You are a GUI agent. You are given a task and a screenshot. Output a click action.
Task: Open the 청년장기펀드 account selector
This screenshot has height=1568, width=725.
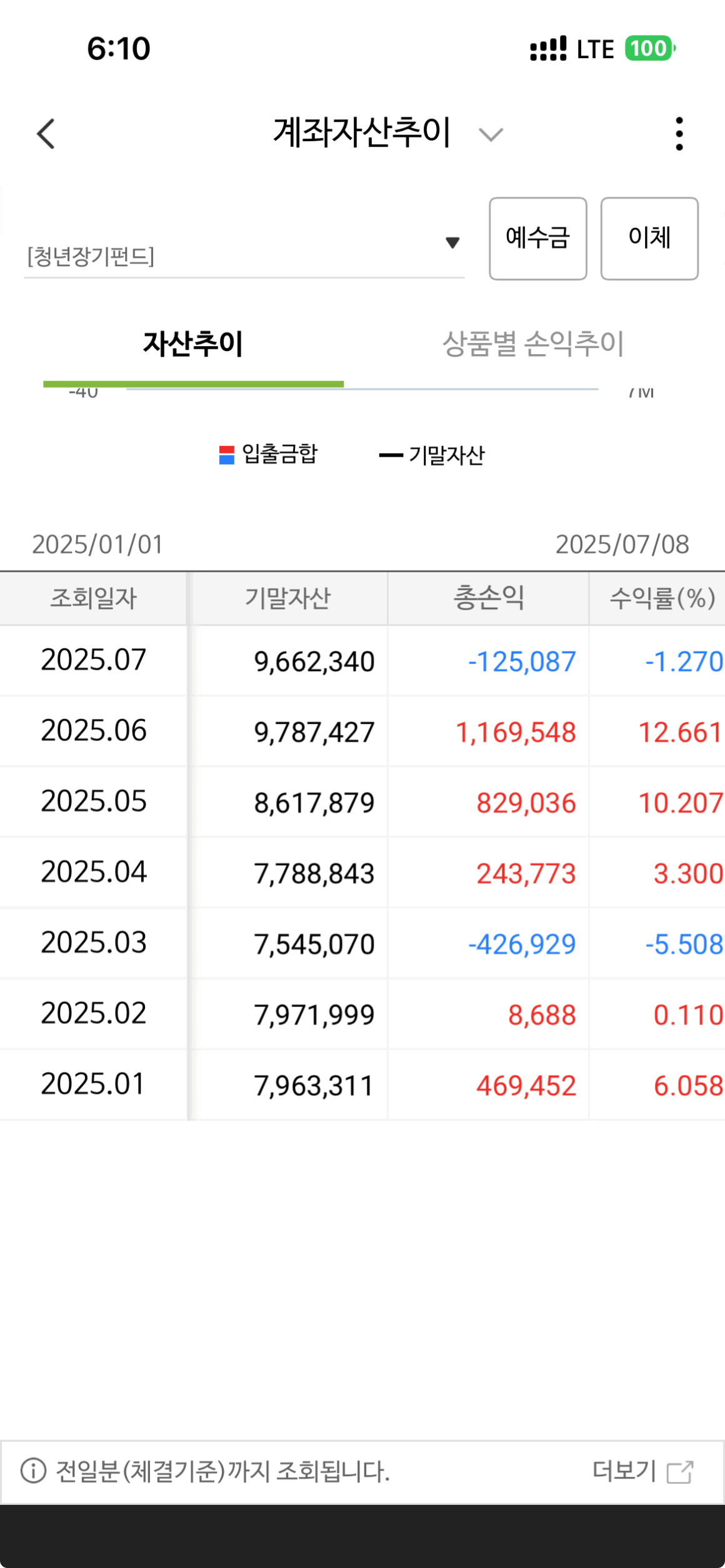point(452,242)
